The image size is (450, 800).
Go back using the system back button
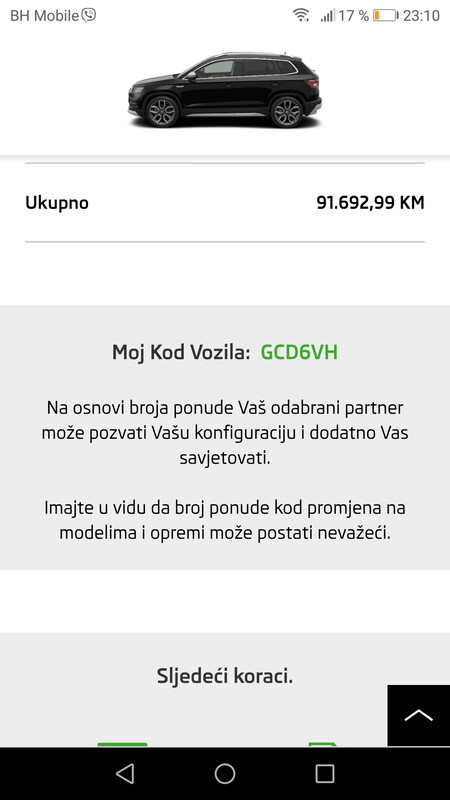[125, 773]
